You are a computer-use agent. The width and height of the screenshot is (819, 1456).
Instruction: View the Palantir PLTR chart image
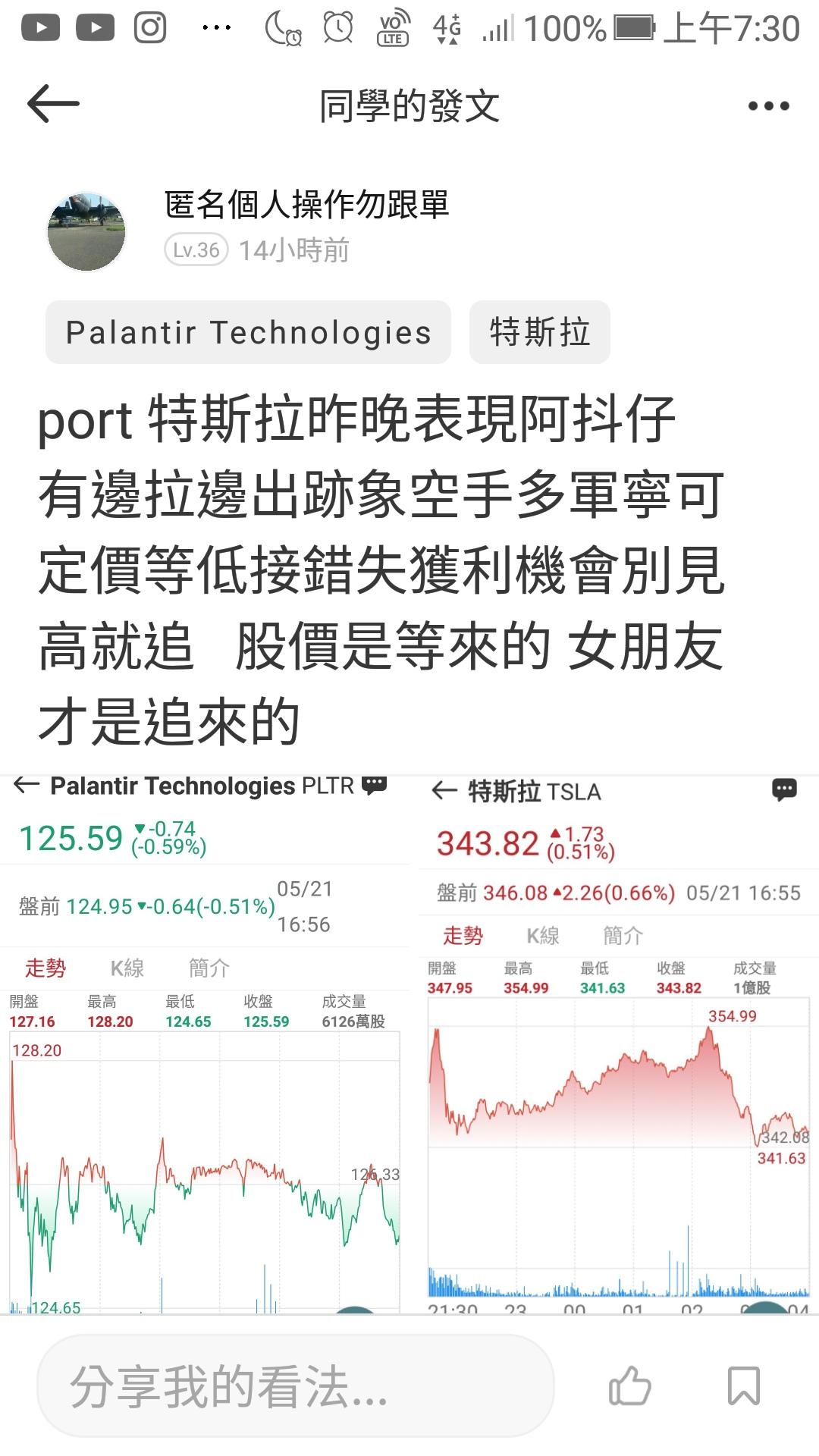203,1046
